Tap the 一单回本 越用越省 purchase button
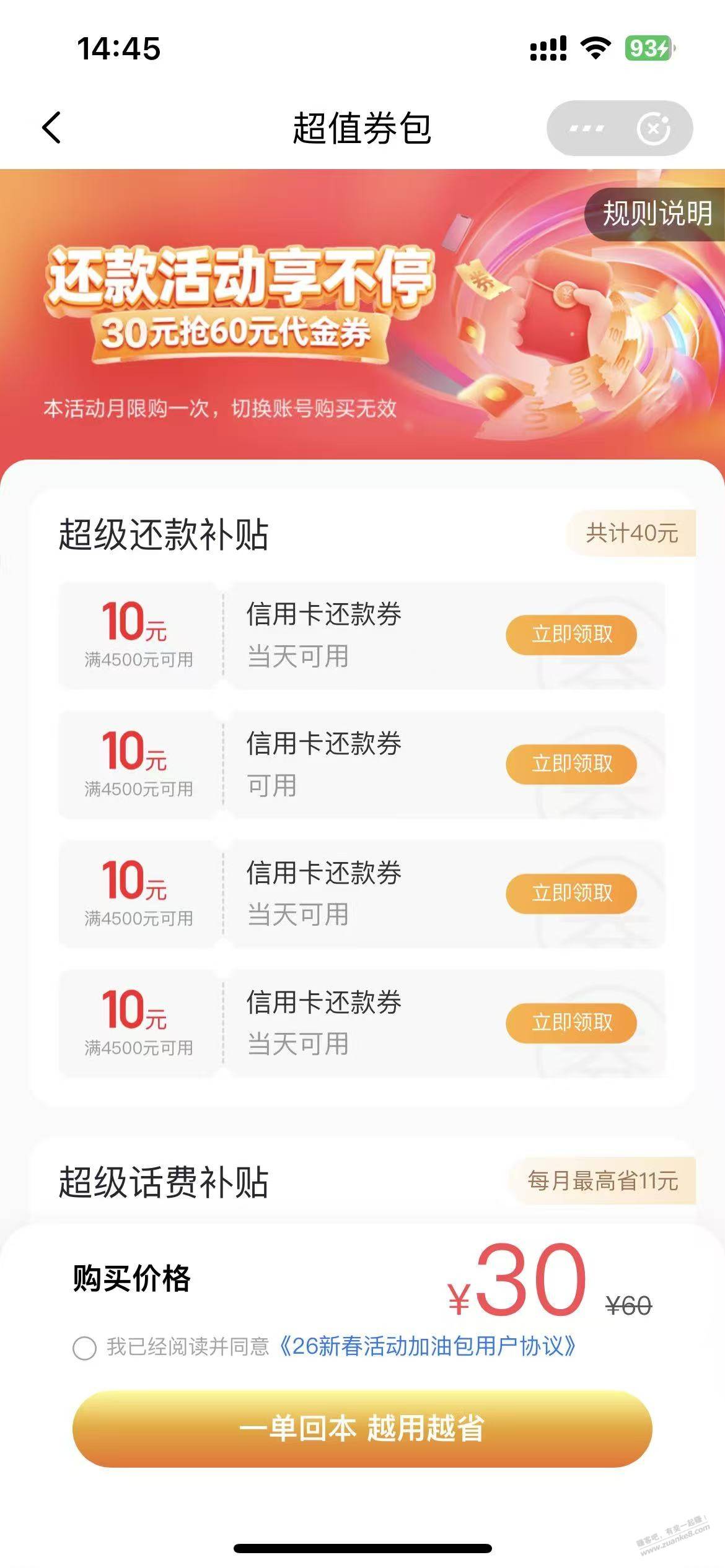This screenshot has height=1568, width=725. 362,1429
